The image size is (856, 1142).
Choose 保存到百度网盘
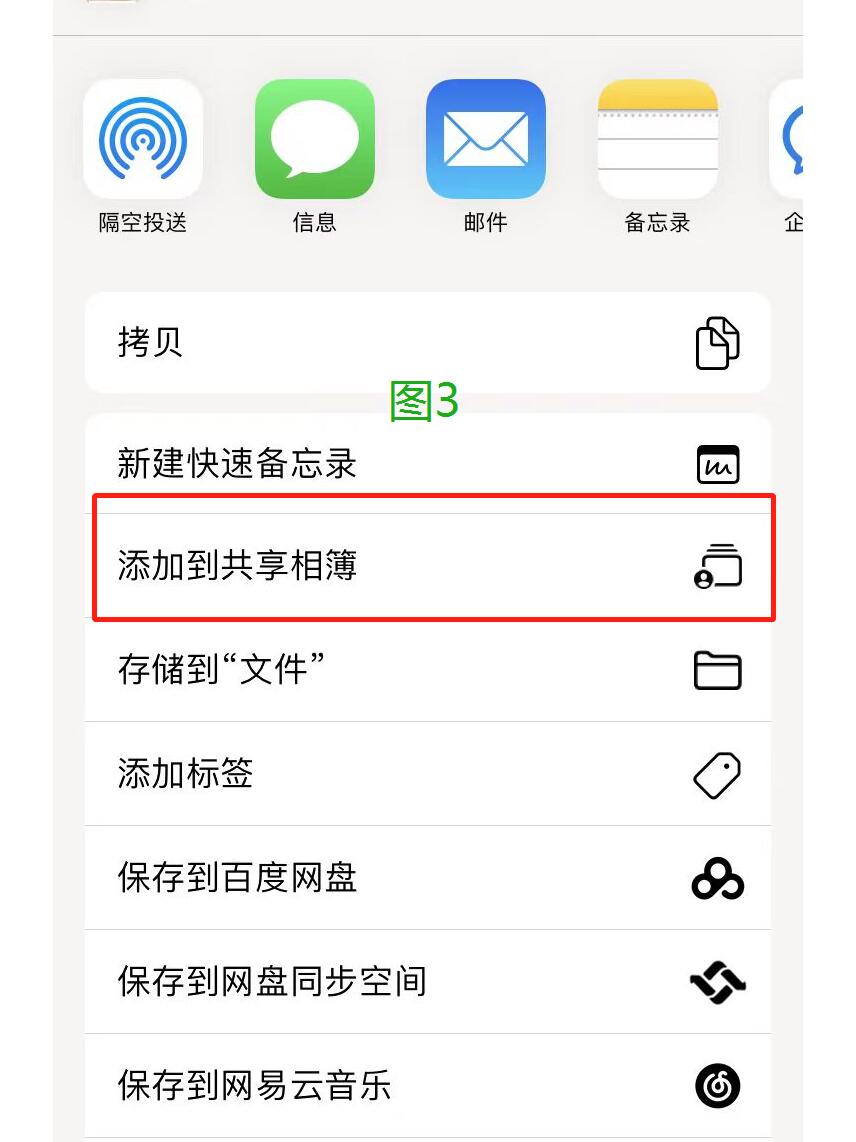point(427,878)
